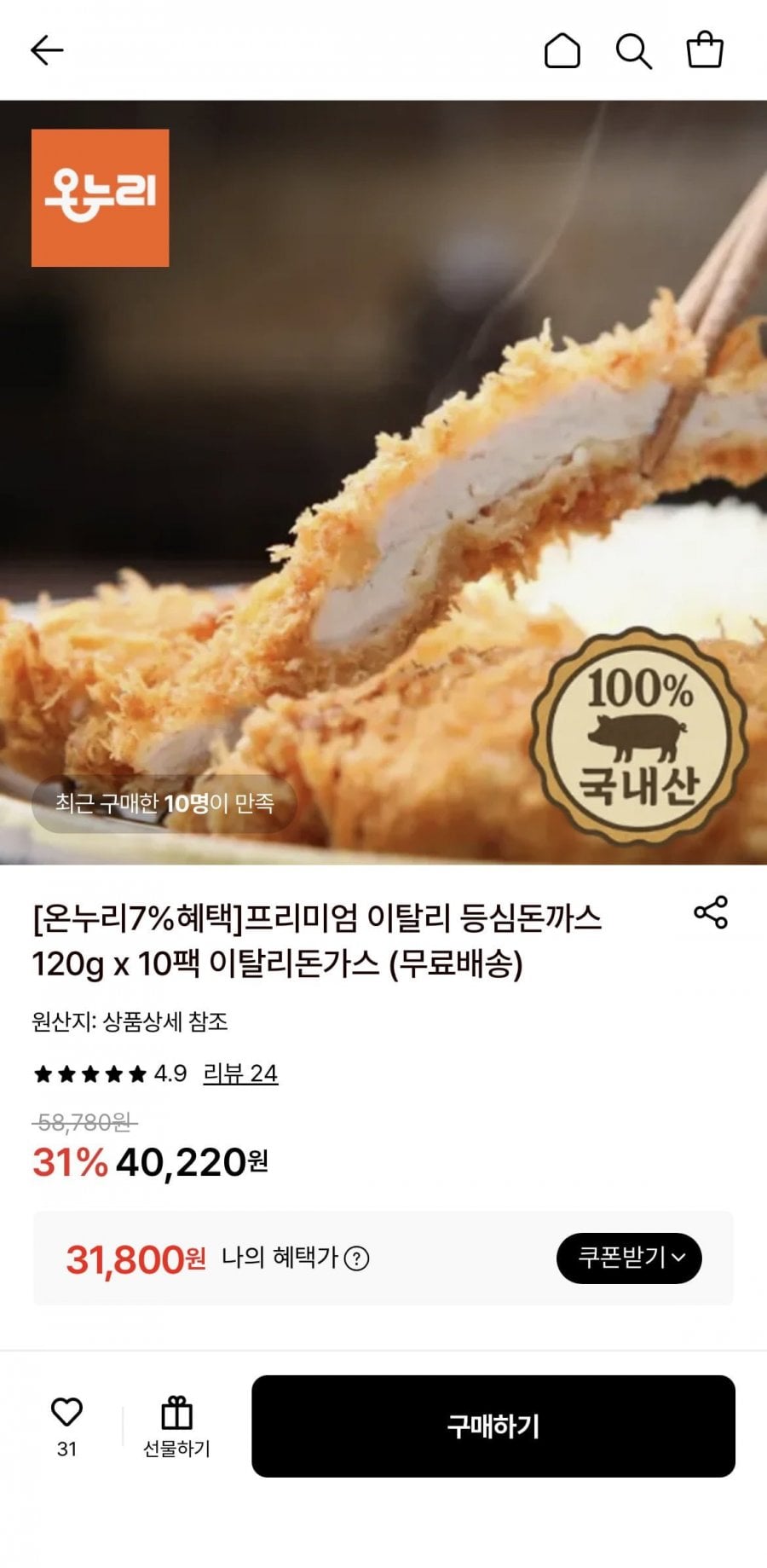Go back using the arrow icon
The width and height of the screenshot is (767, 1568).
[x=47, y=50]
